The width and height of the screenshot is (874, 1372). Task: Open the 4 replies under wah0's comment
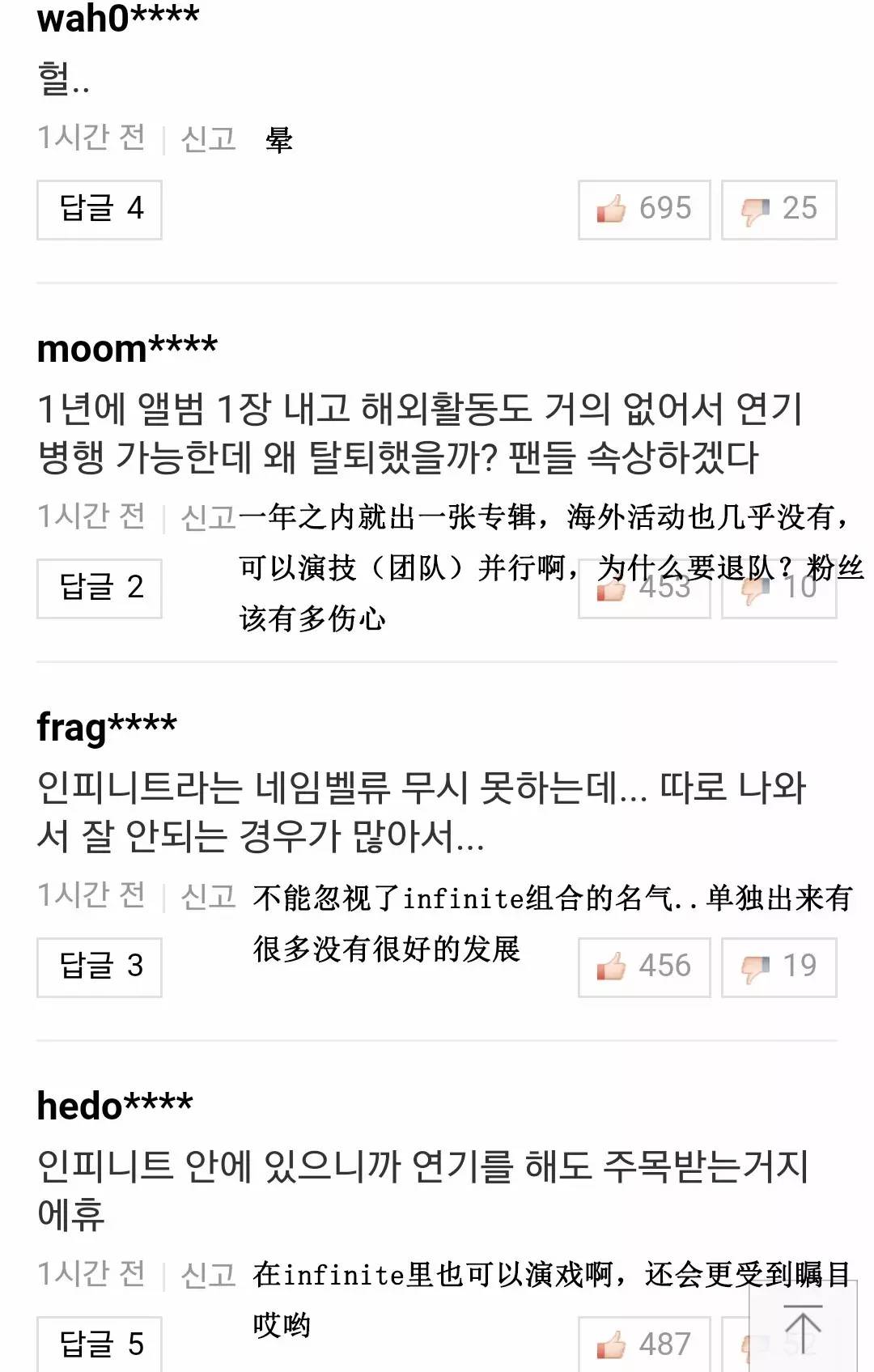[x=100, y=210]
